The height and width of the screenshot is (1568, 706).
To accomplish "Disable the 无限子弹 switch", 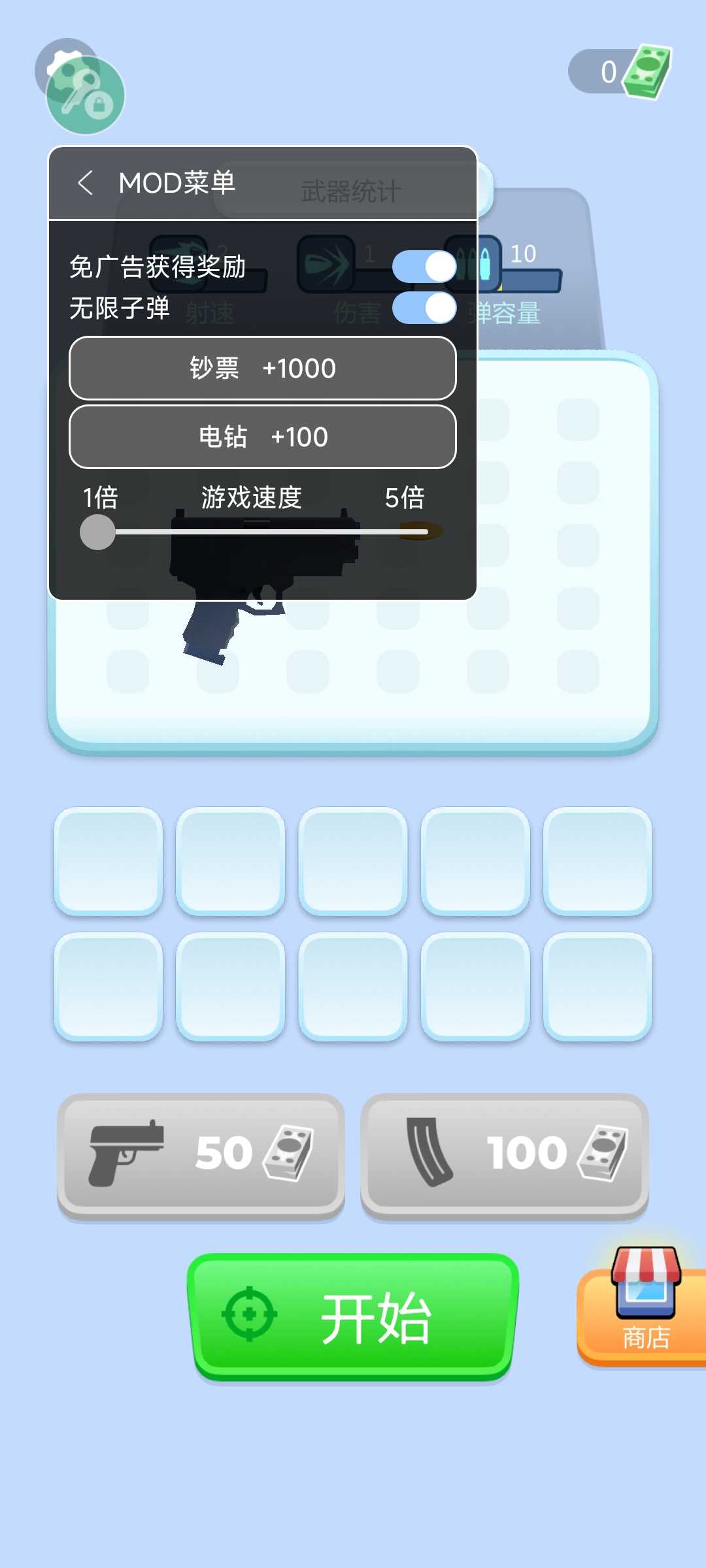I will [x=424, y=308].
